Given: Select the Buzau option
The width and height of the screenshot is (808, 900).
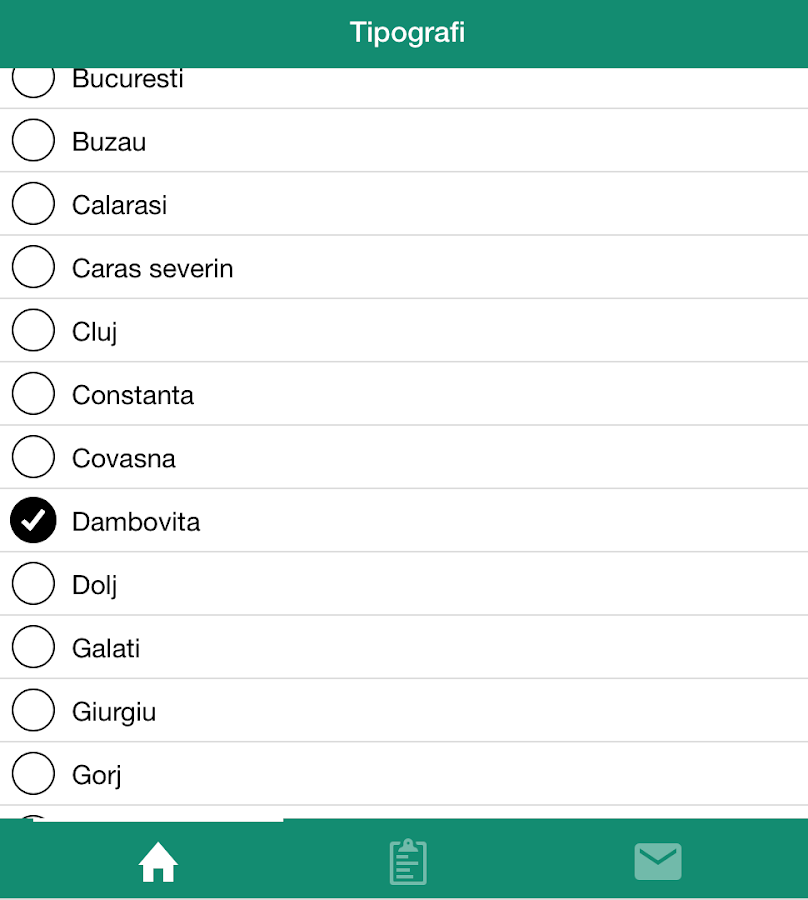Looking at the screenshot, I should click(x=33, y=141).
